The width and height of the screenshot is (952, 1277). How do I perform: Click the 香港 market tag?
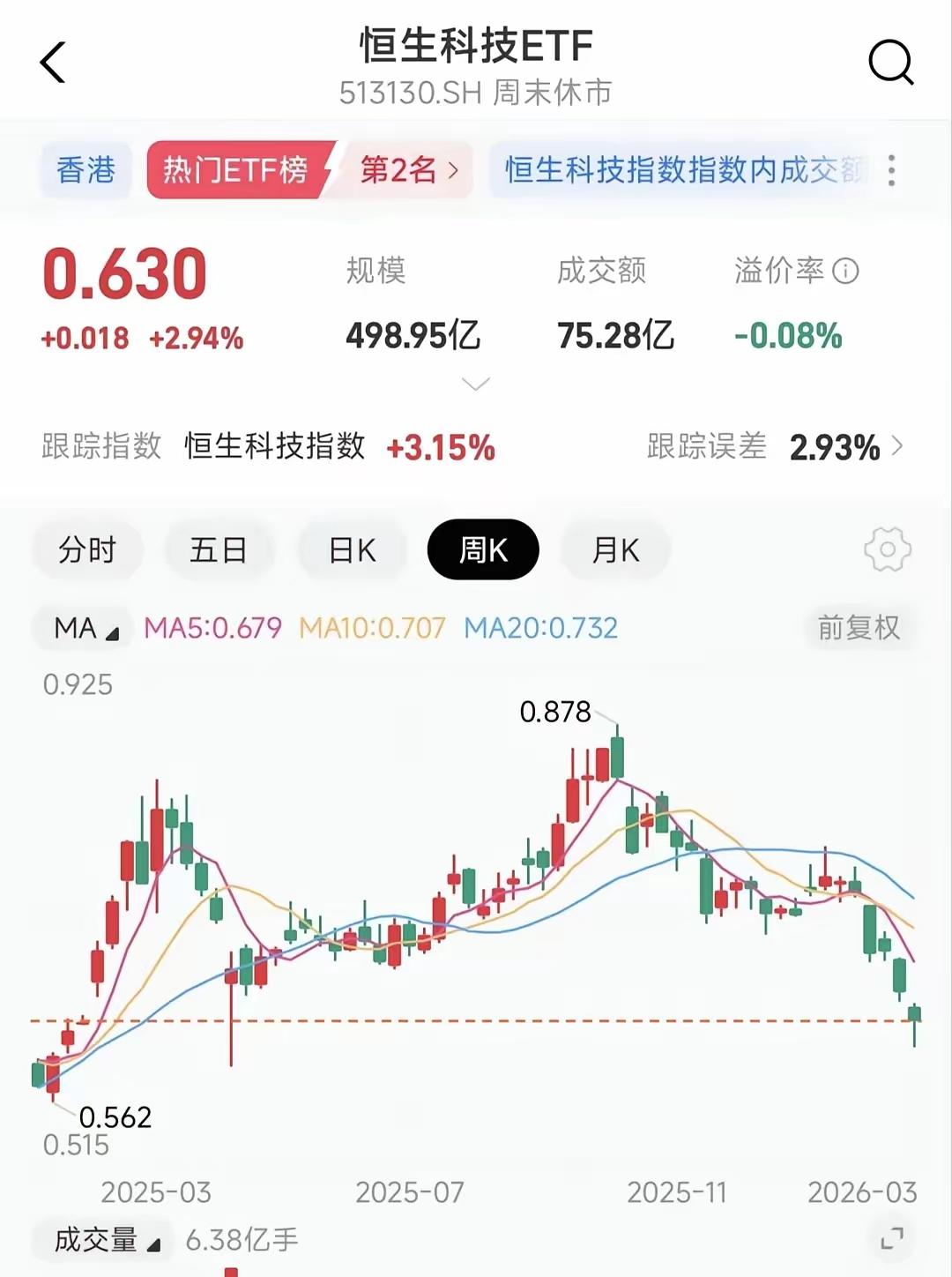point(85,170)
